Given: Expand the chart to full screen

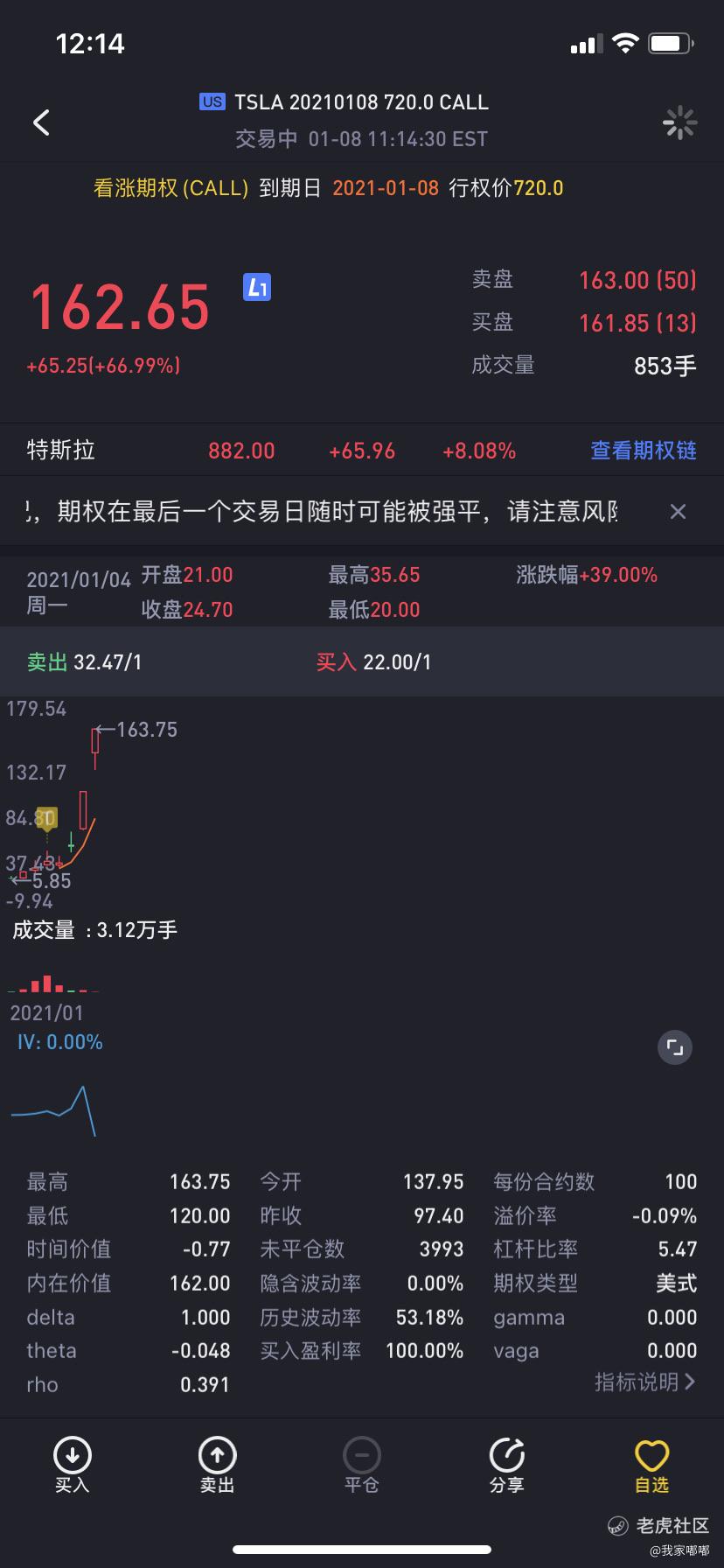Looking at the screenshot, I should pyautogui.click(x=674, y=1047).
